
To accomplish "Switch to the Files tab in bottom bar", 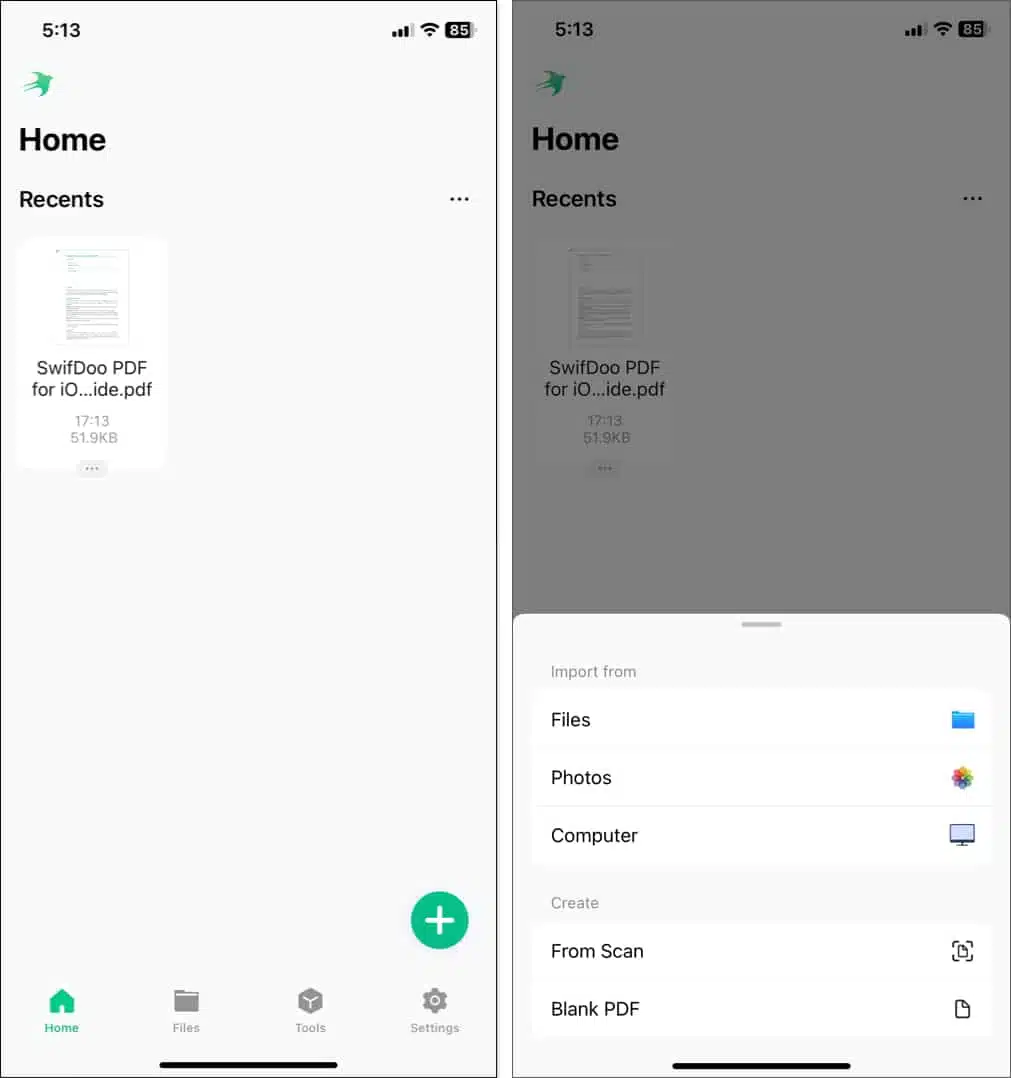I will coord(186,1009).
